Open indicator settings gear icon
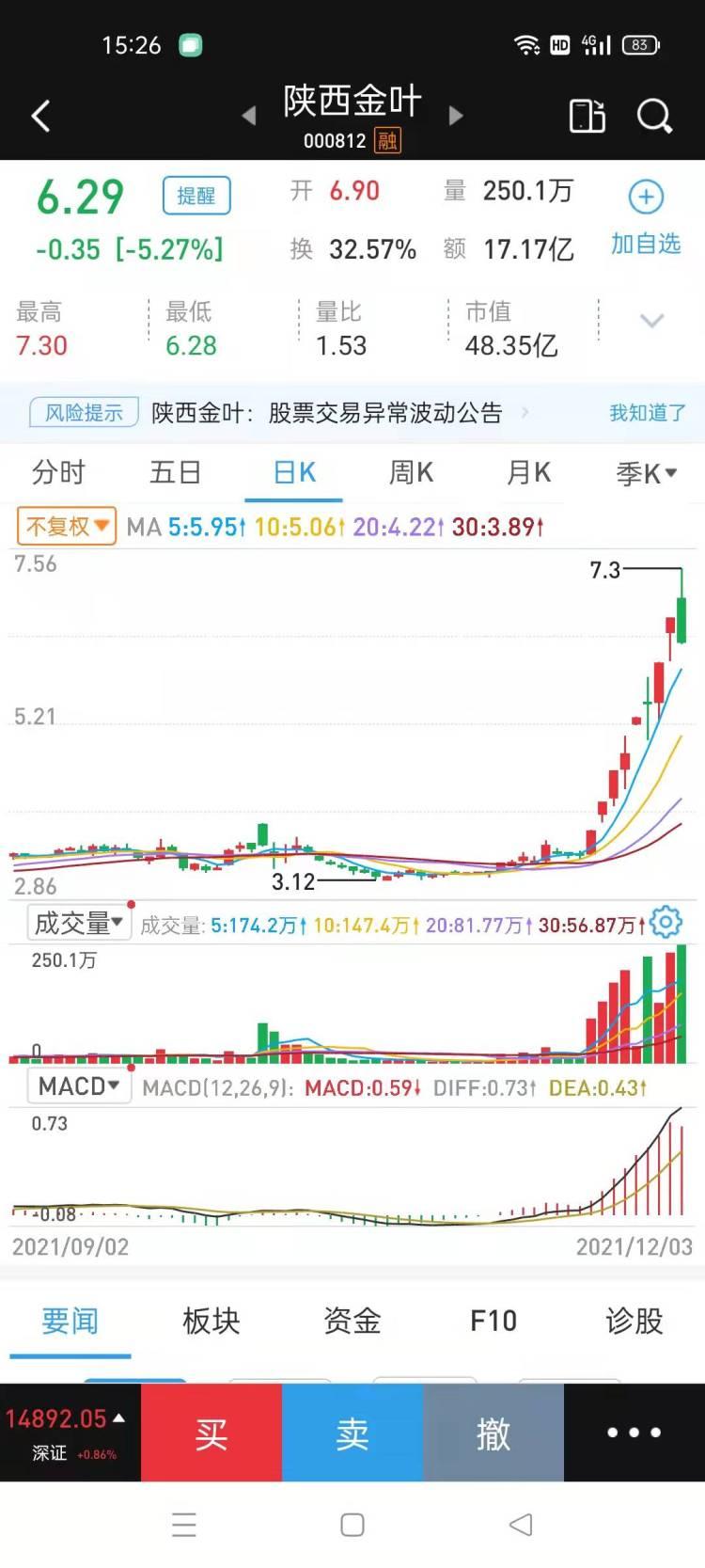This screenshot has width=705, height=1568. point(666,923)
